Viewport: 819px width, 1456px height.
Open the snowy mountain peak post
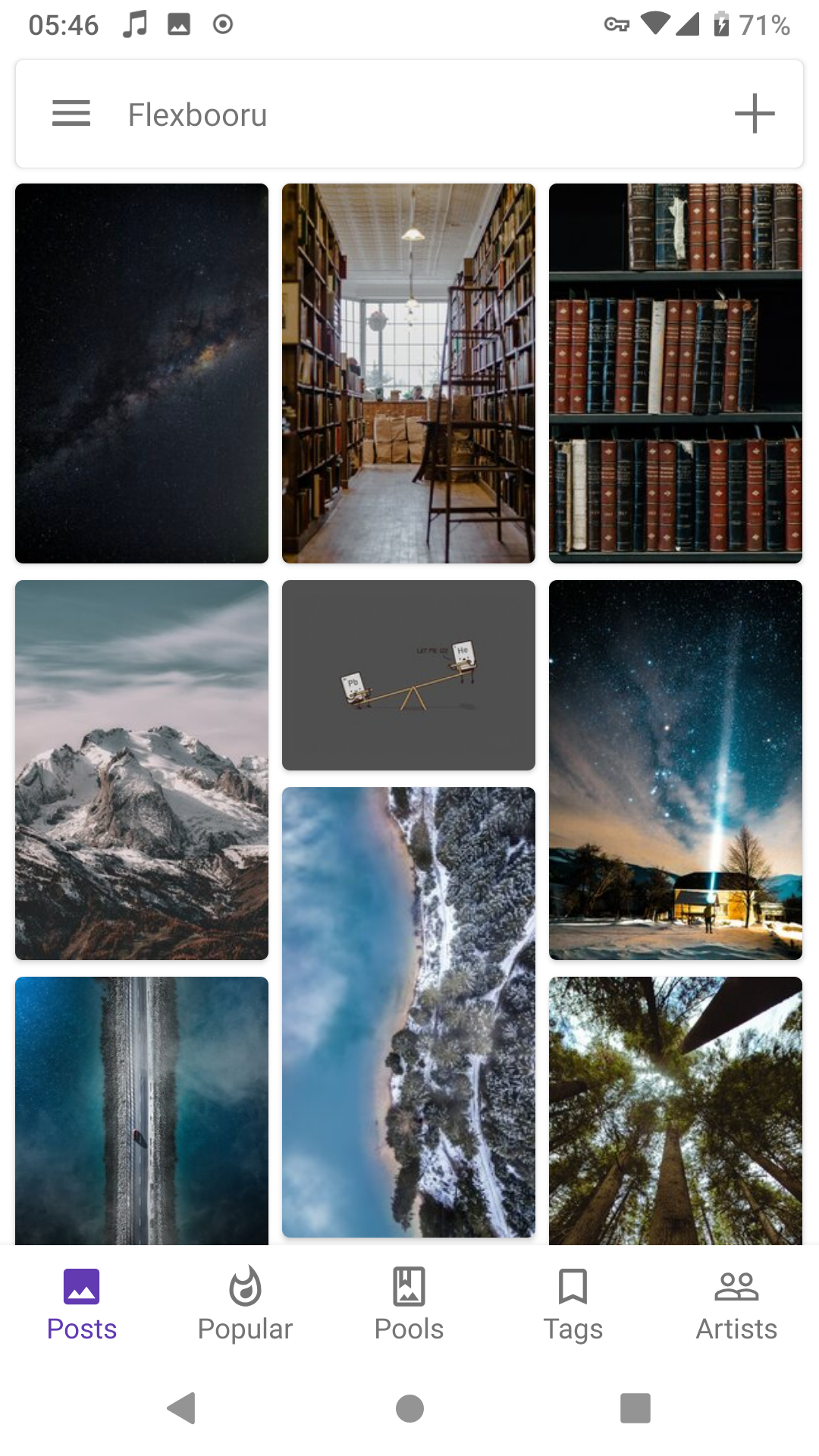pyautogui.click(x=142, y=770)
